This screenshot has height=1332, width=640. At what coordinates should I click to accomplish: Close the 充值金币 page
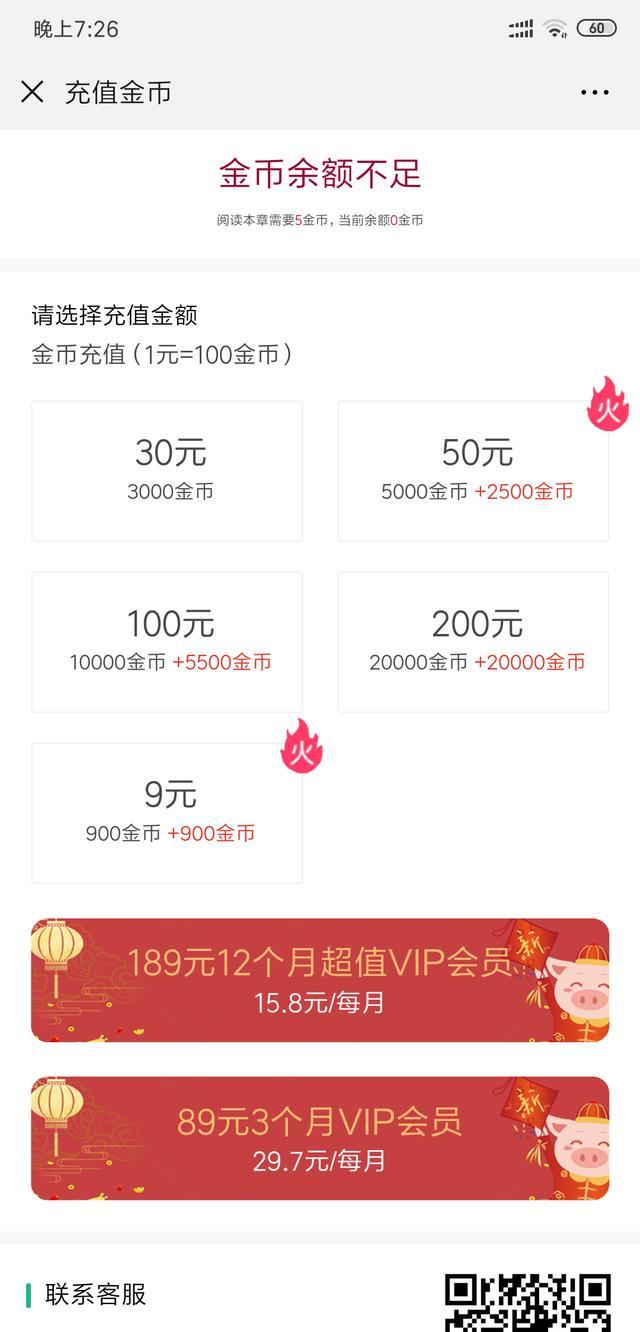pos(32,92)
